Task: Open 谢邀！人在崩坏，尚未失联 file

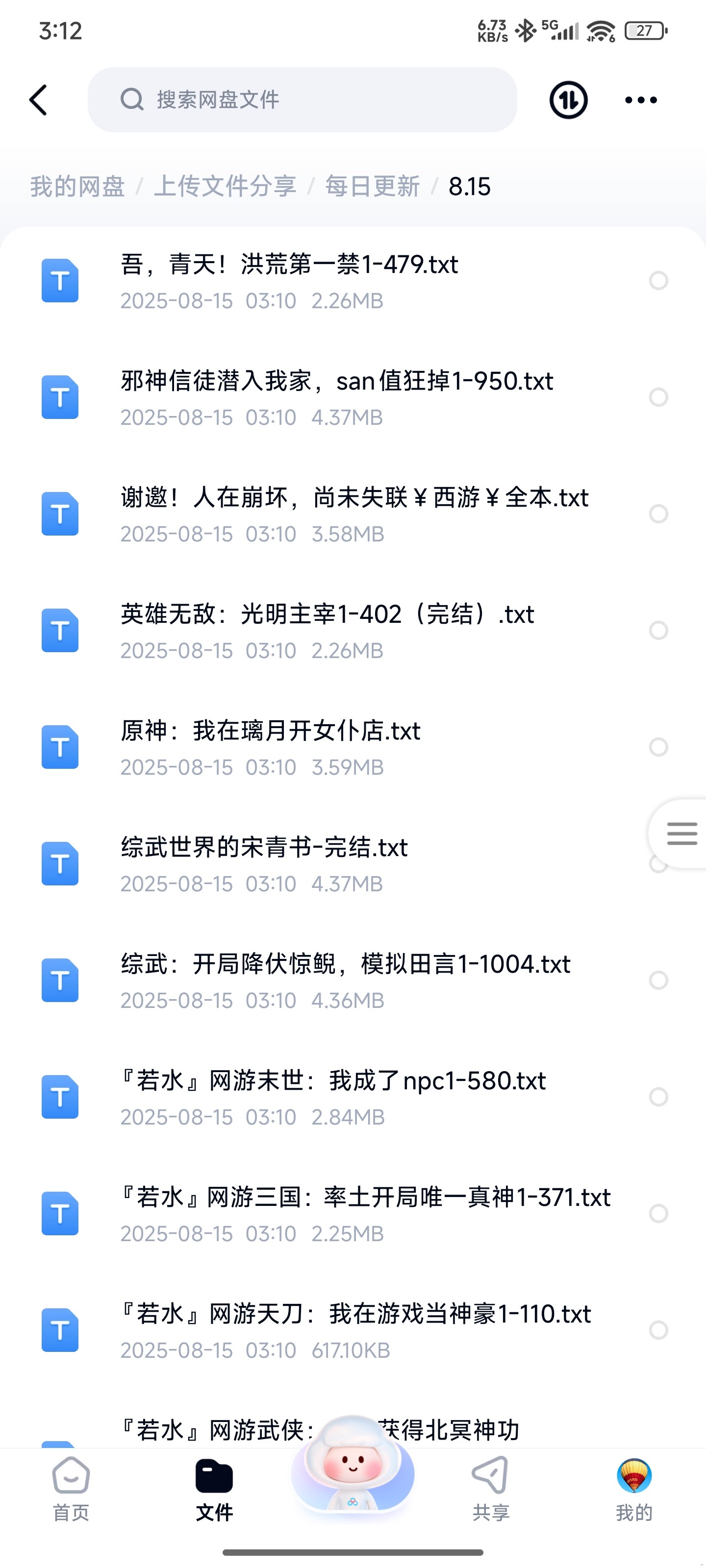Action: coord(353,513)
